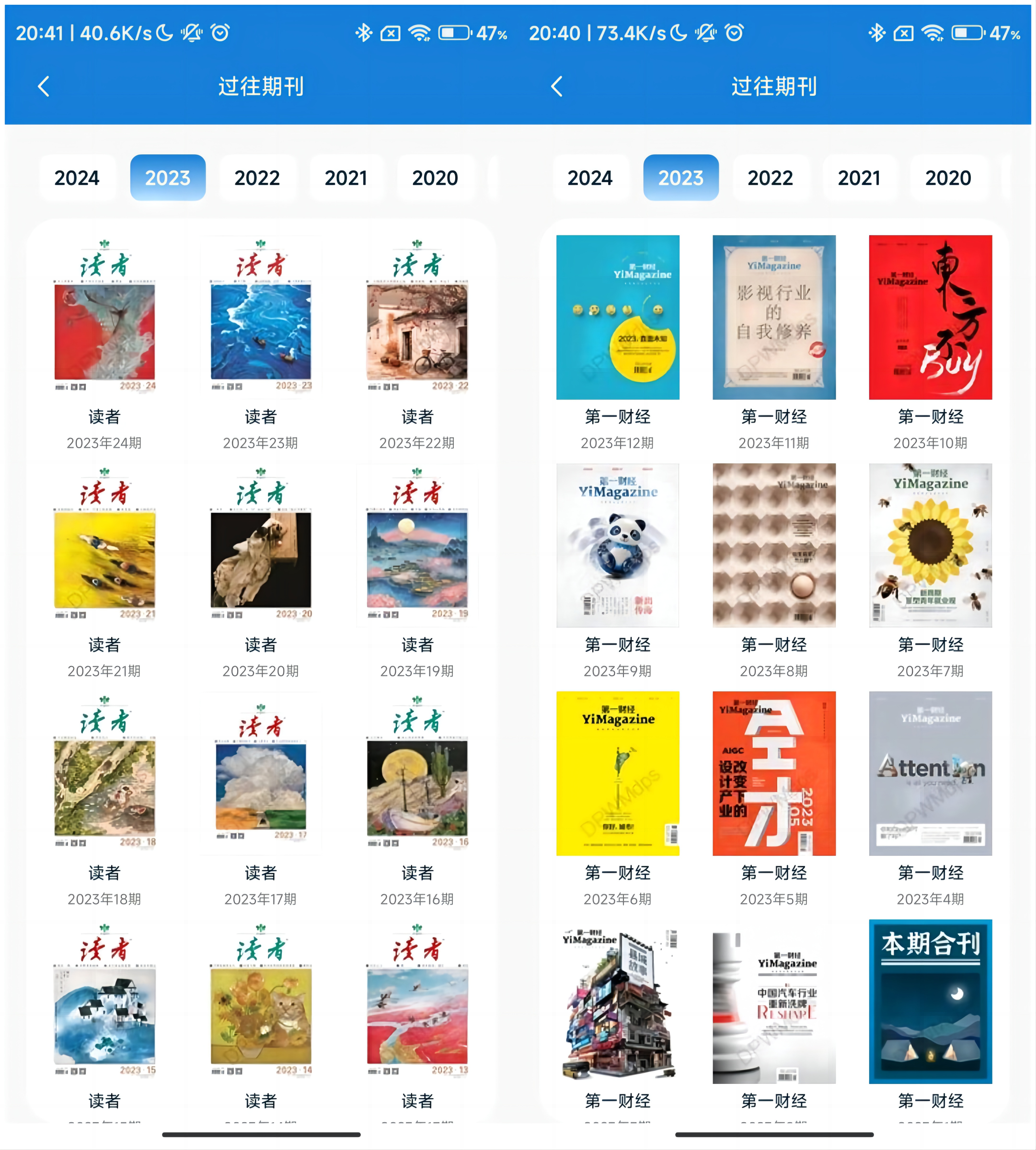Open 读者 2023年20期 cover
1036x1150 pixels.
tap(261, 545)
